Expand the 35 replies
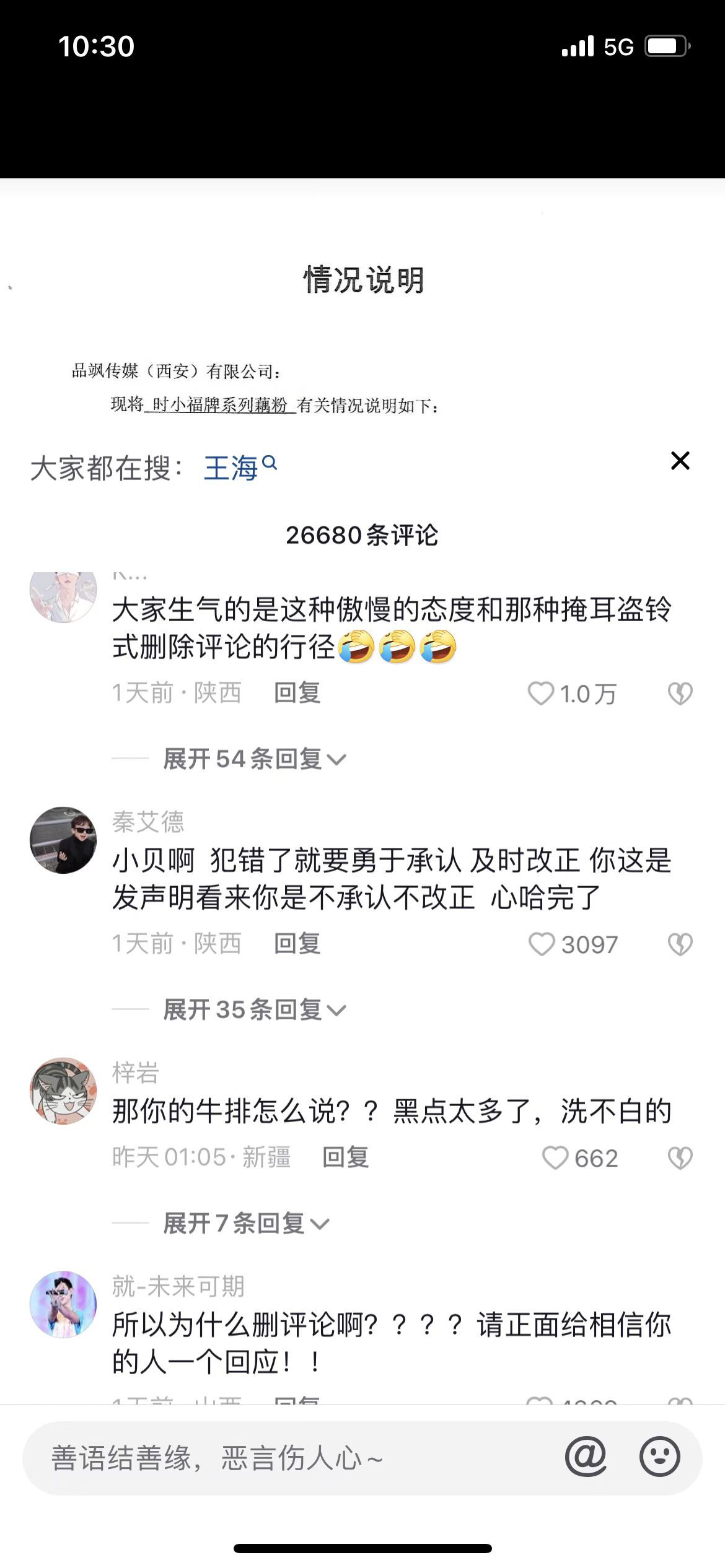The height and width of the screenshot is (1568, 725). (254, 1009)
